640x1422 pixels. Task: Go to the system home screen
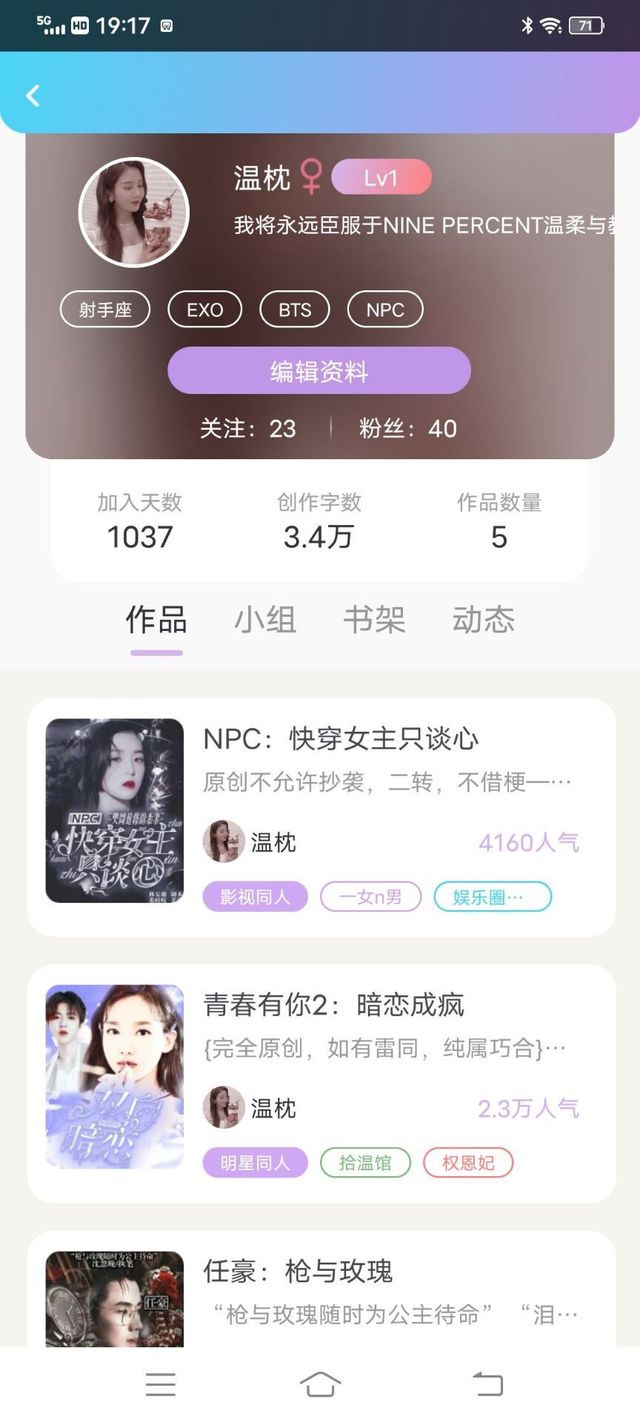click(320, 1385)
